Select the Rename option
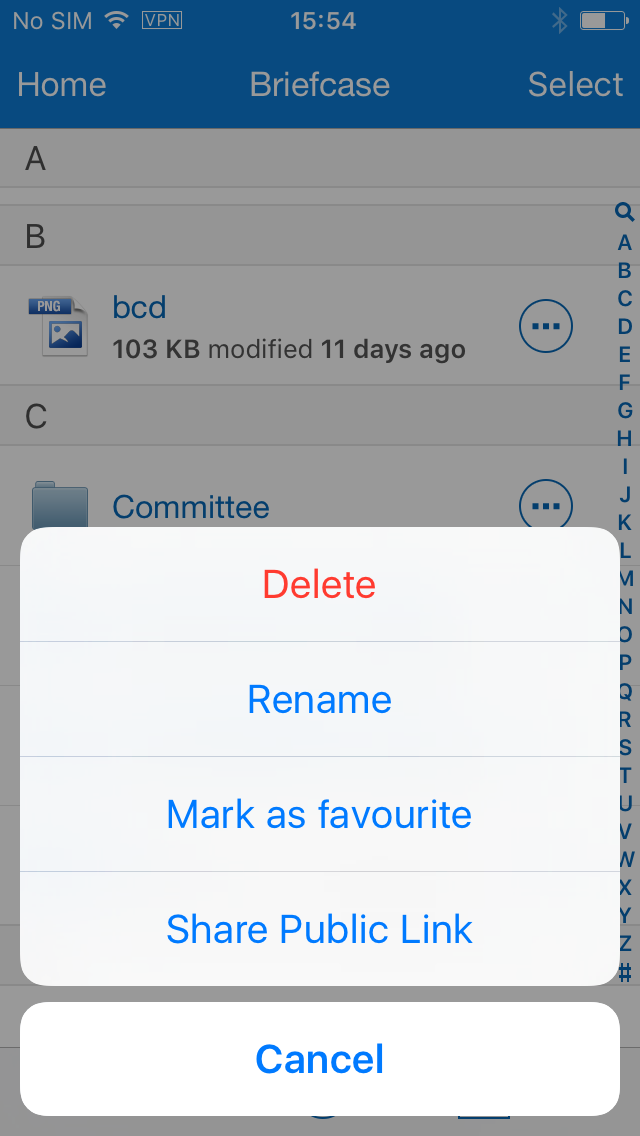 click(x=320, y=699)
